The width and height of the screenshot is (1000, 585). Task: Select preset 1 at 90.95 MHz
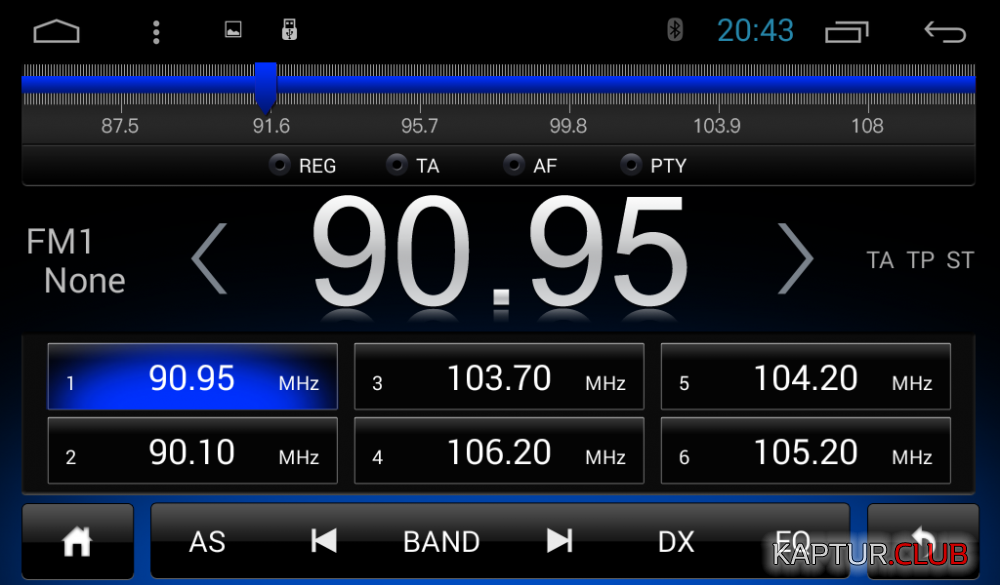click(x=192, y=379)
